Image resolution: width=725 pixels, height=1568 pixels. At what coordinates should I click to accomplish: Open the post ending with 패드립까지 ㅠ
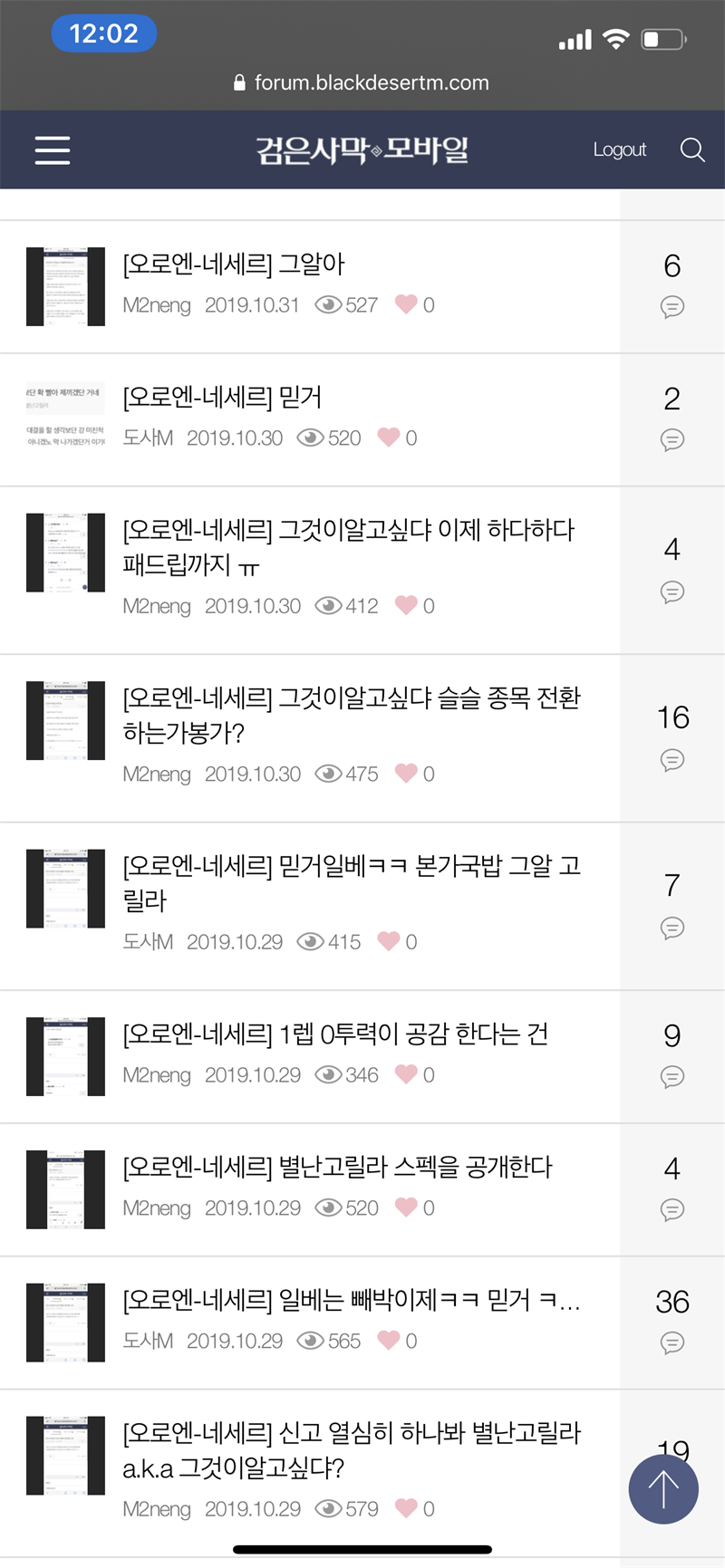click(349, 546)
